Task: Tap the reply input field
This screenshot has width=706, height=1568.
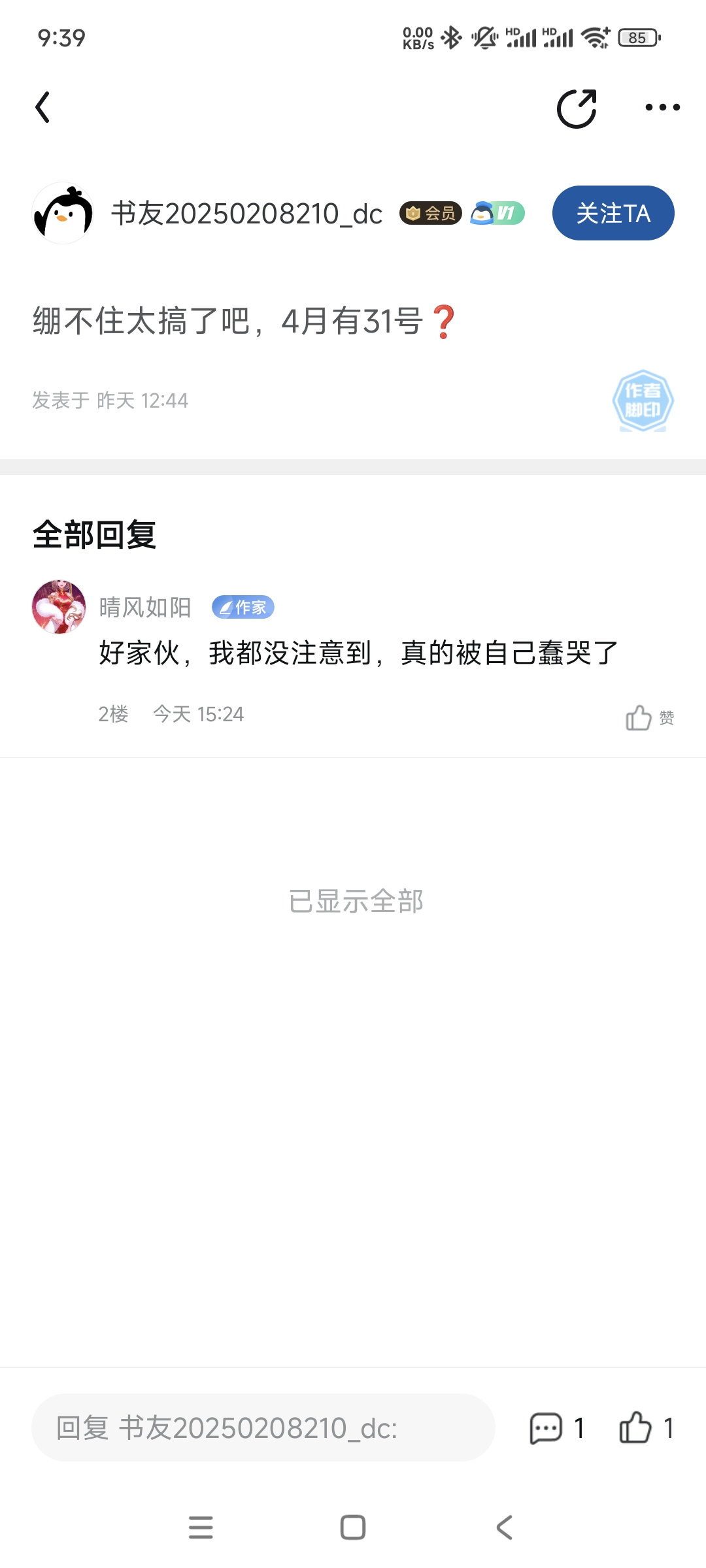Action: click(x=263, y=1428)
